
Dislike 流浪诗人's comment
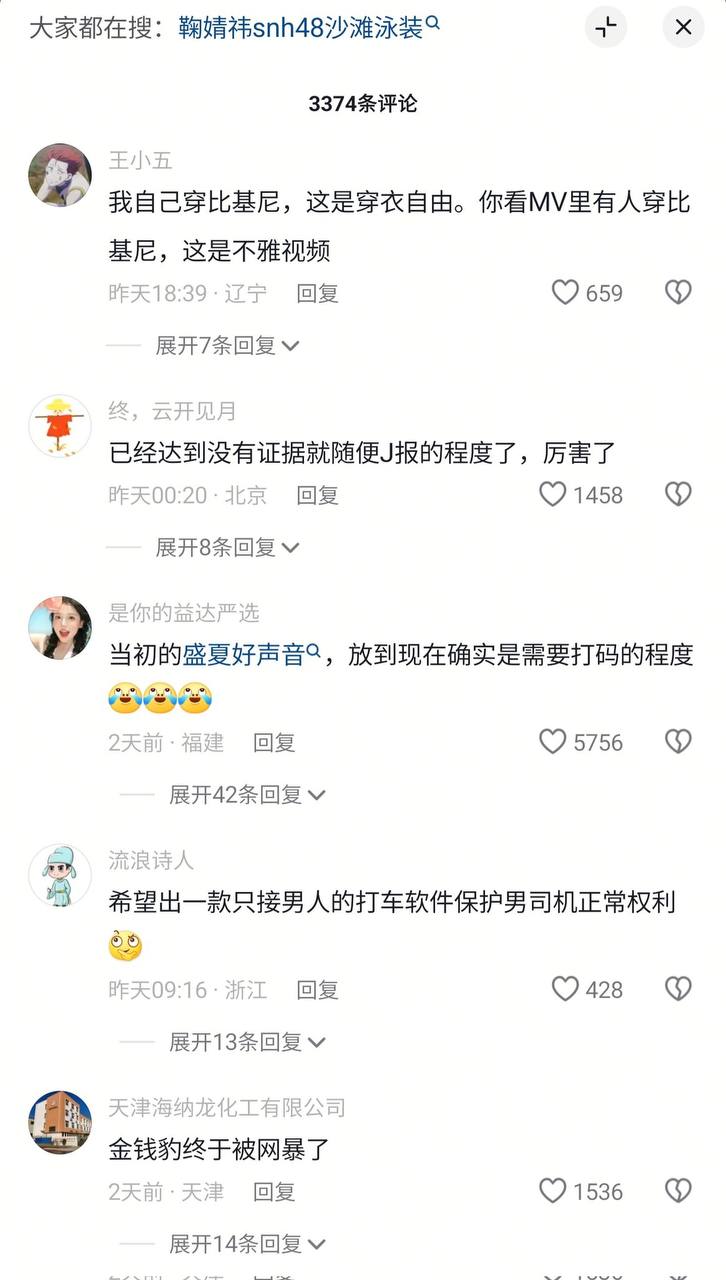pyautogui.click(x=678, y=990)
